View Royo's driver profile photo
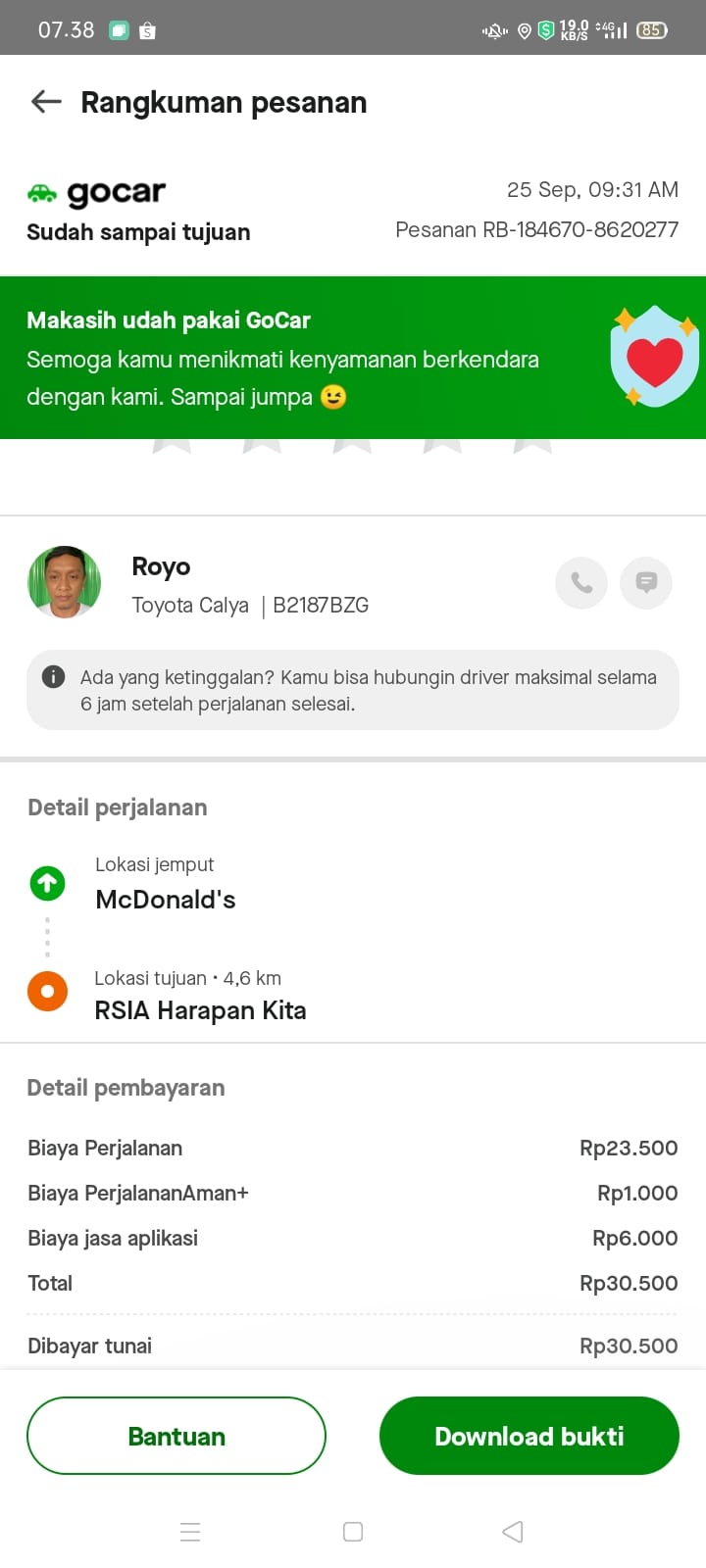 tap(65, 583)
